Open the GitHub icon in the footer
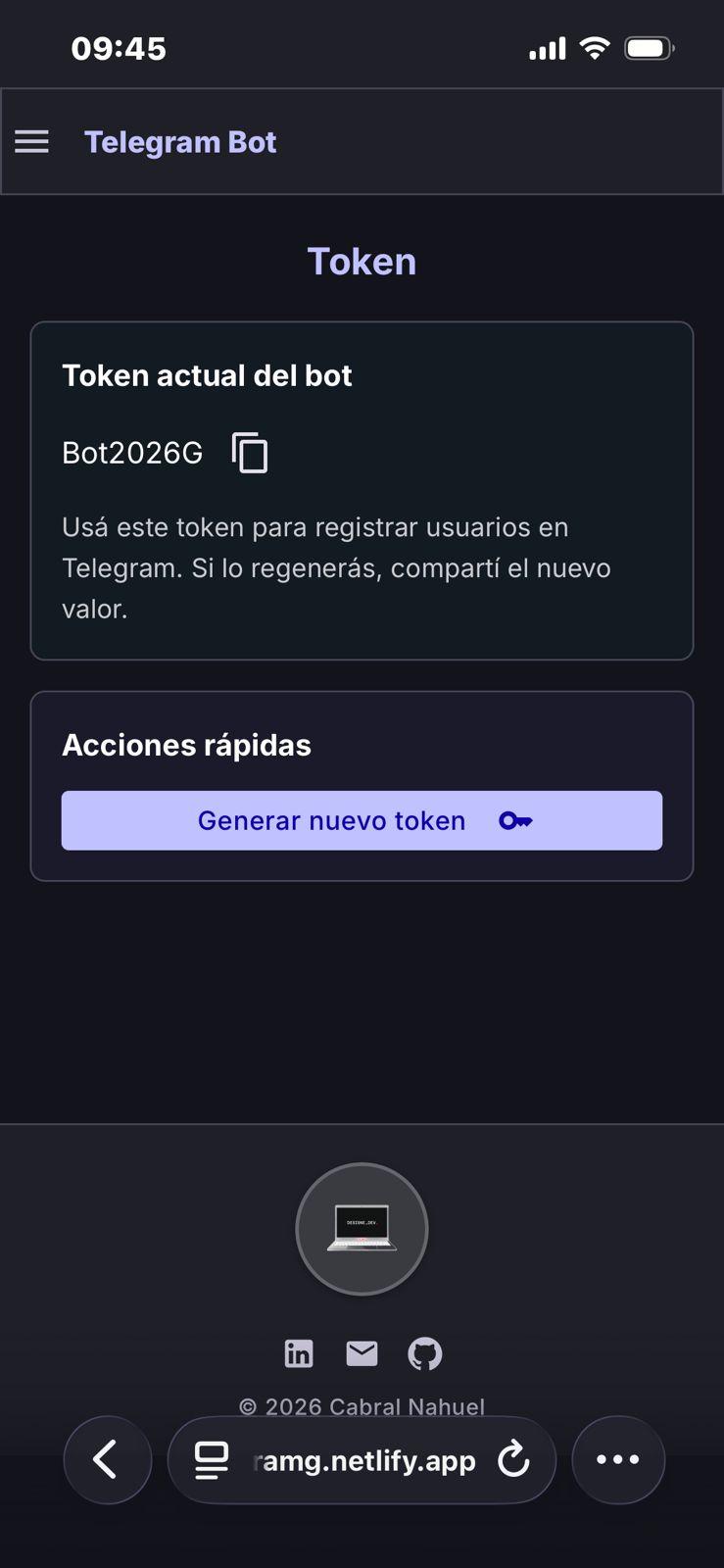The width and height of the screenshot is (724, 1568). pos(425,1353)
